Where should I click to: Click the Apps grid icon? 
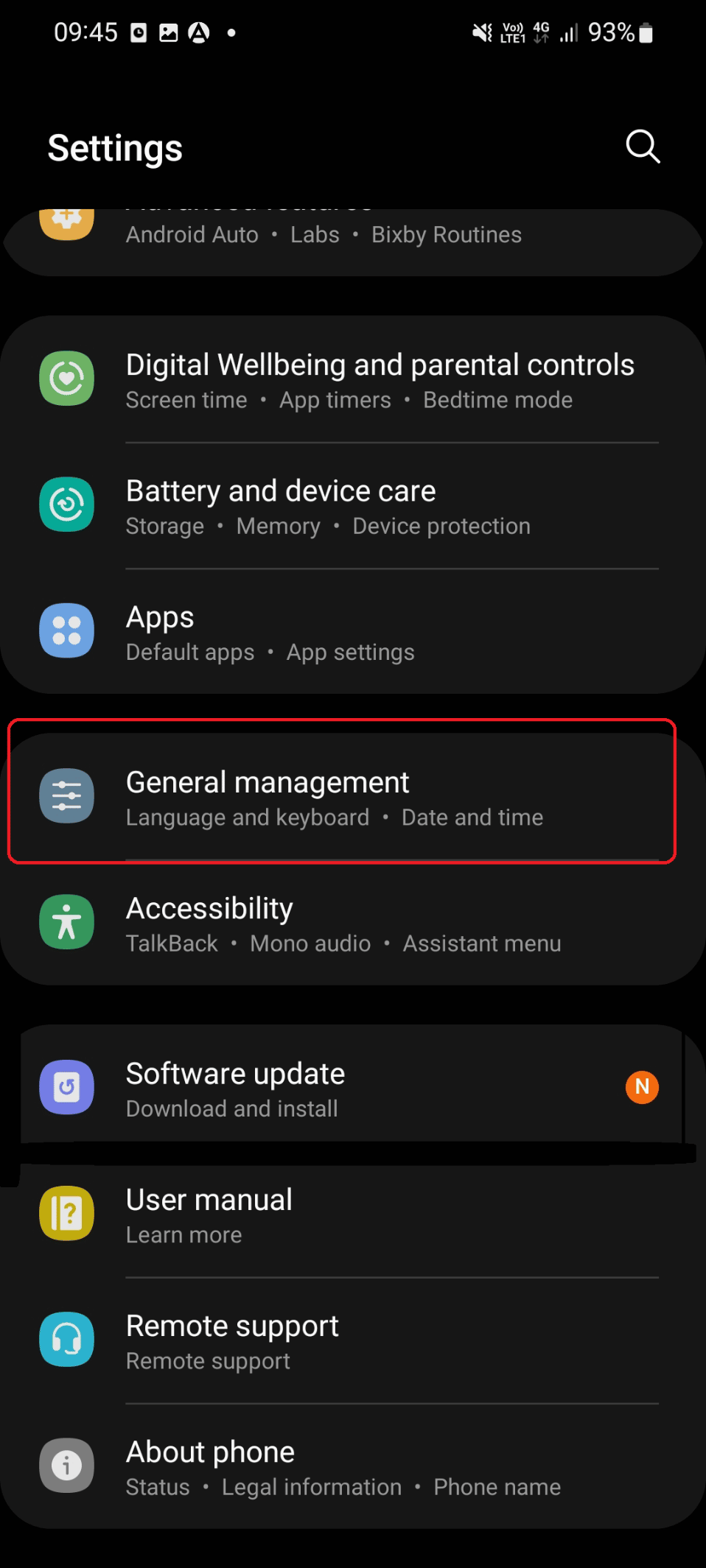coord(66,631)
